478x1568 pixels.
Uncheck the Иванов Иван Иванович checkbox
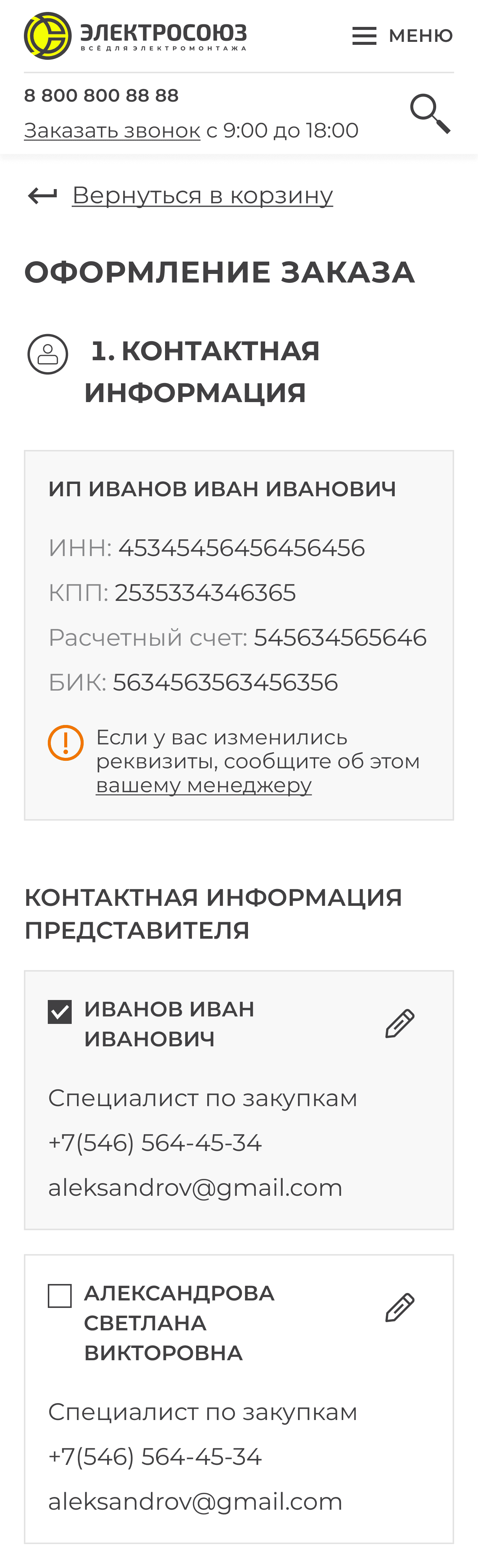tap(60, 1012)
